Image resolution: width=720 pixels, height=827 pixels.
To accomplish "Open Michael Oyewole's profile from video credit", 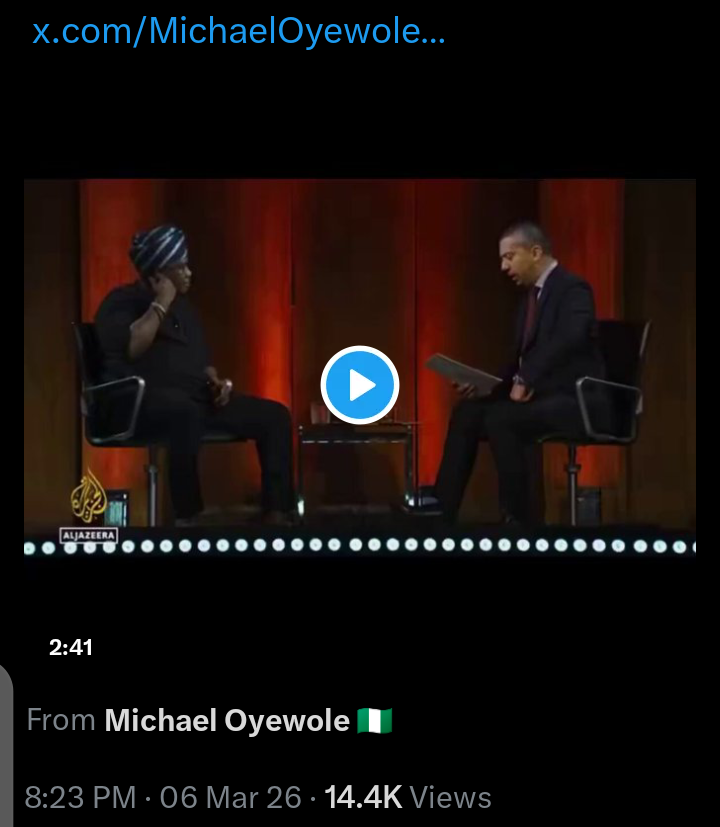I will (x=227, y=720).
